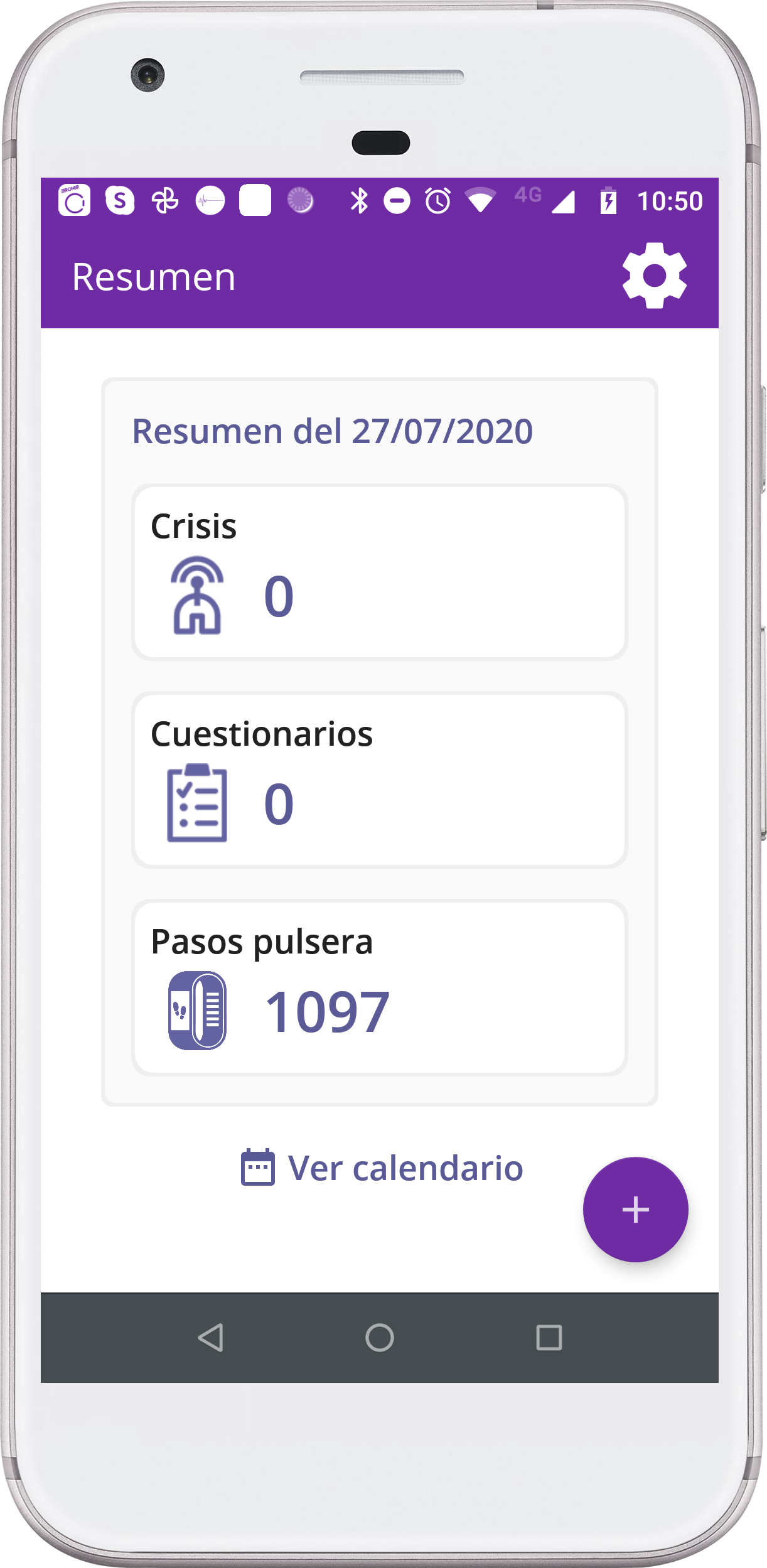
Task: Go back with the navigation bar
Action: [x=211, y=1337]
